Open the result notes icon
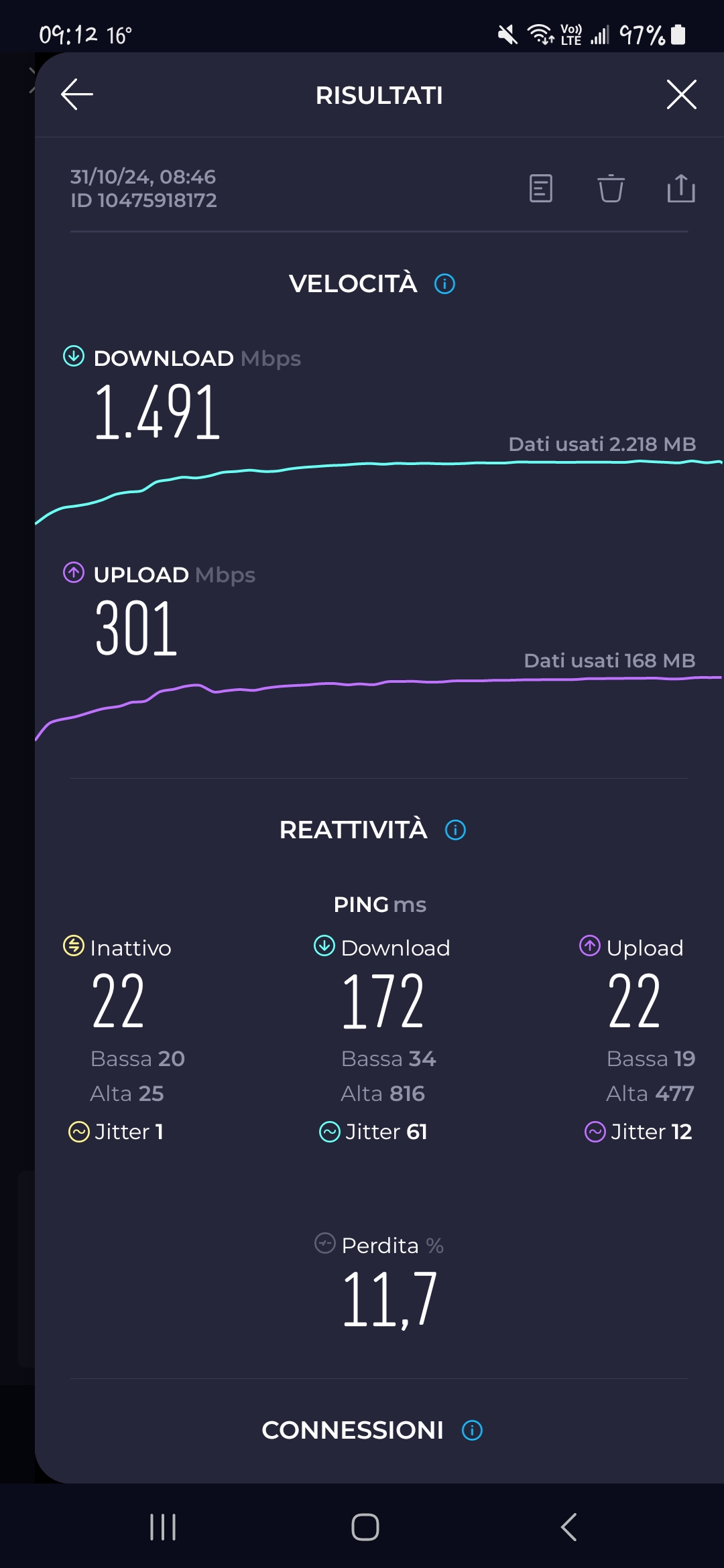Image resolution: width=724 pixels, height=1568 pixels. point(541,188)
